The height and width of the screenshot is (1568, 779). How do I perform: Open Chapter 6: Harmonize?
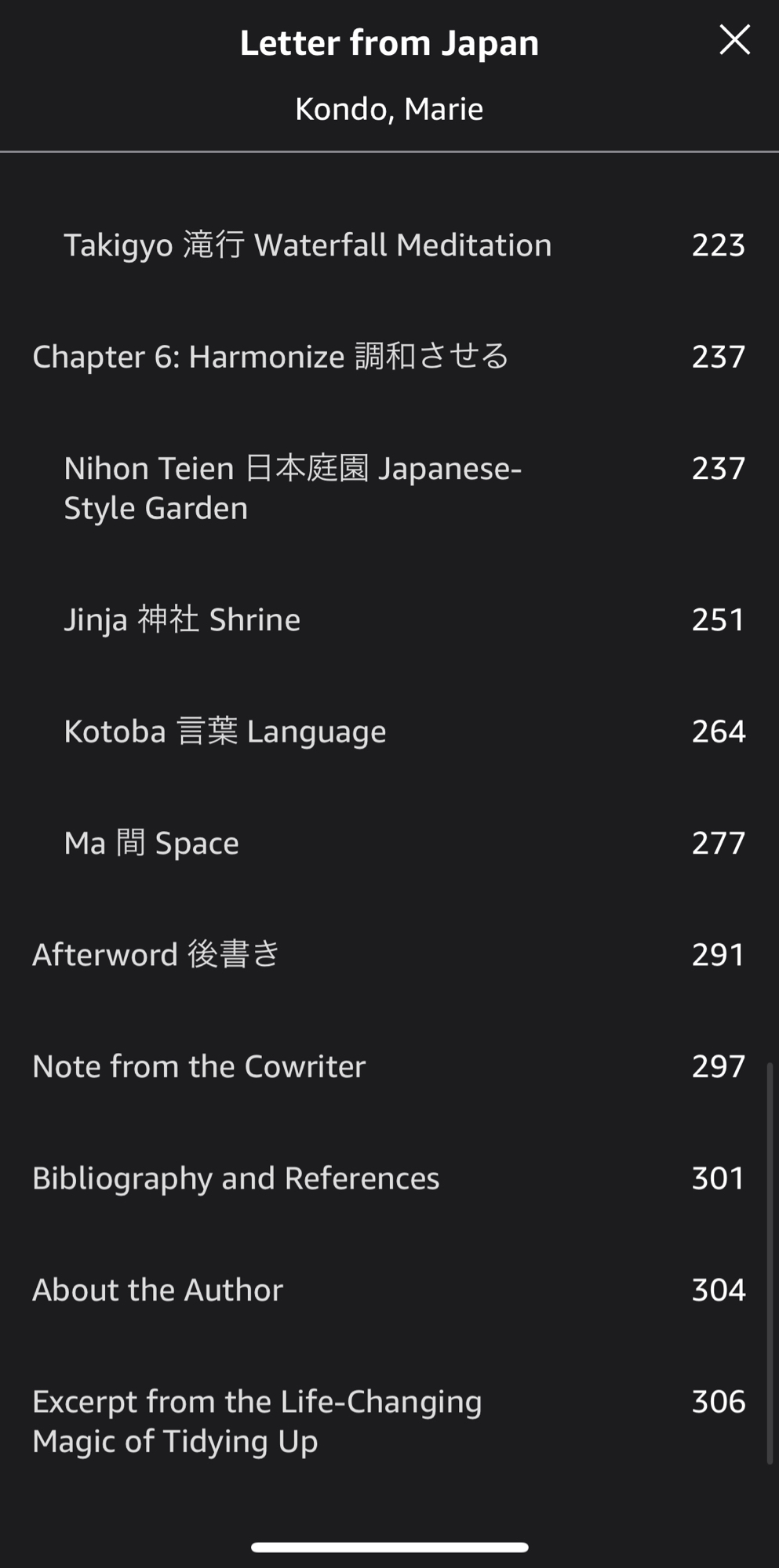coord(271,357)
